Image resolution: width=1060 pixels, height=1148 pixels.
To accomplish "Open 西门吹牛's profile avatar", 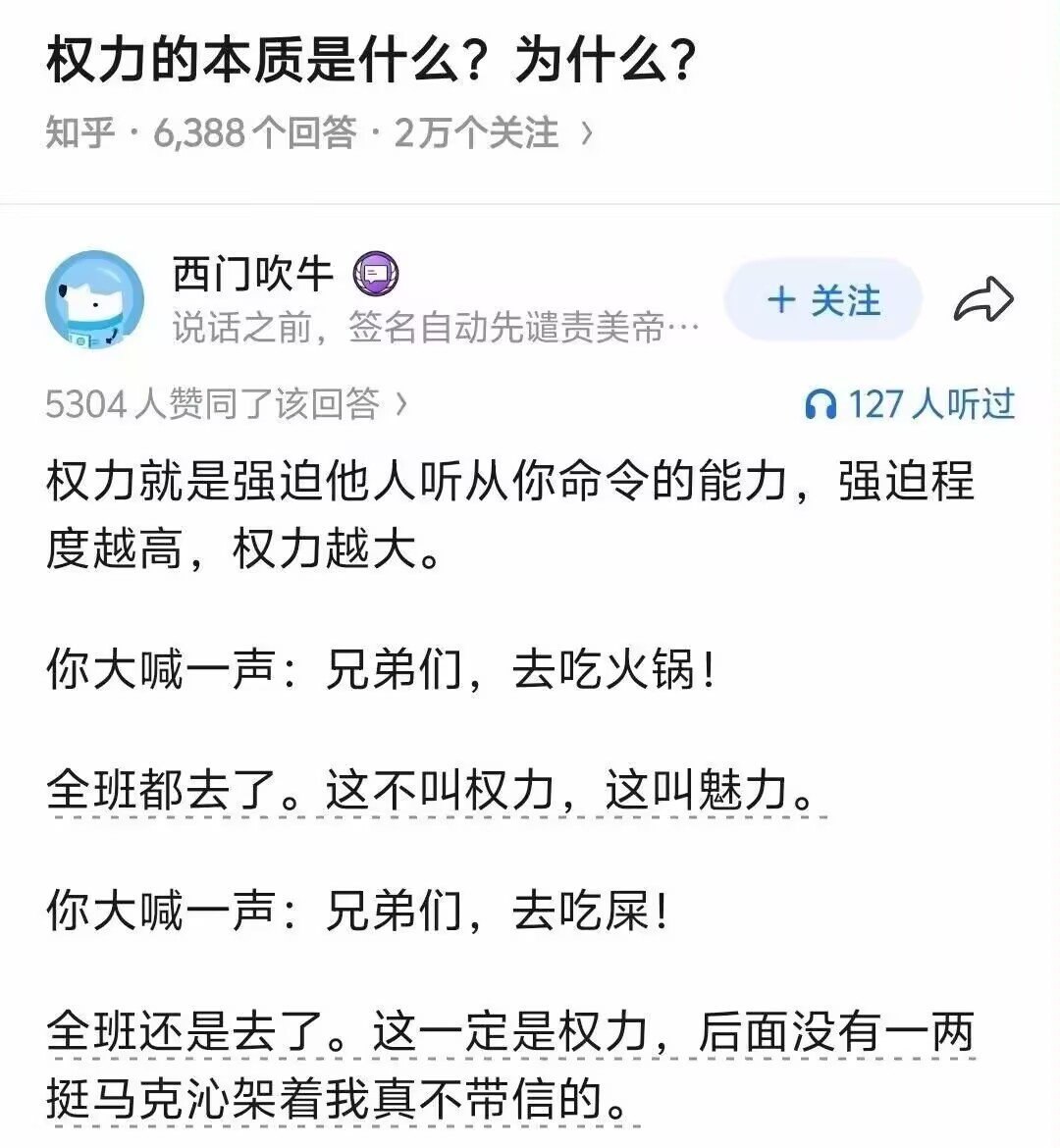I will pyautogui.click(x=94, y=299).
